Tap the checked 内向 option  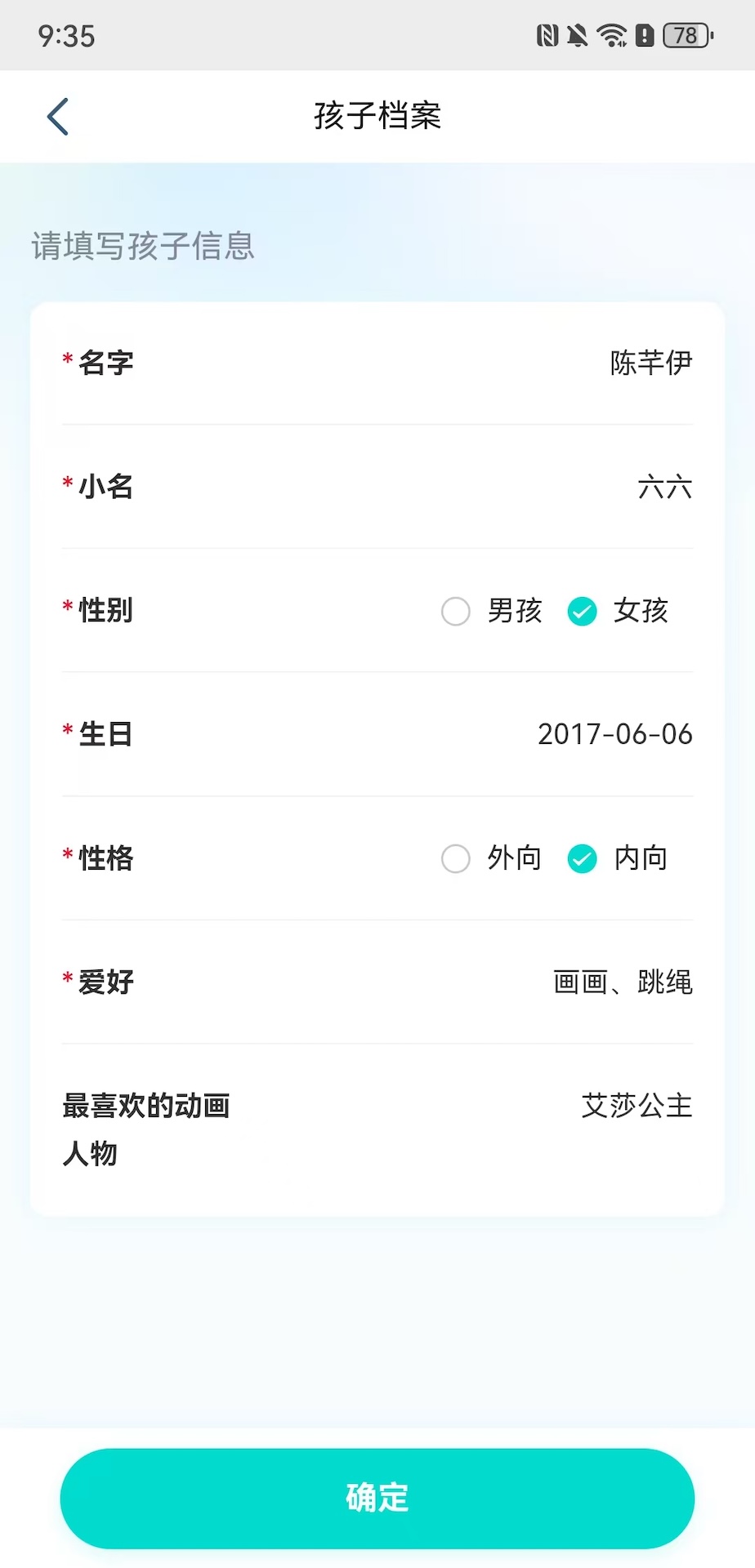point(582,858)
